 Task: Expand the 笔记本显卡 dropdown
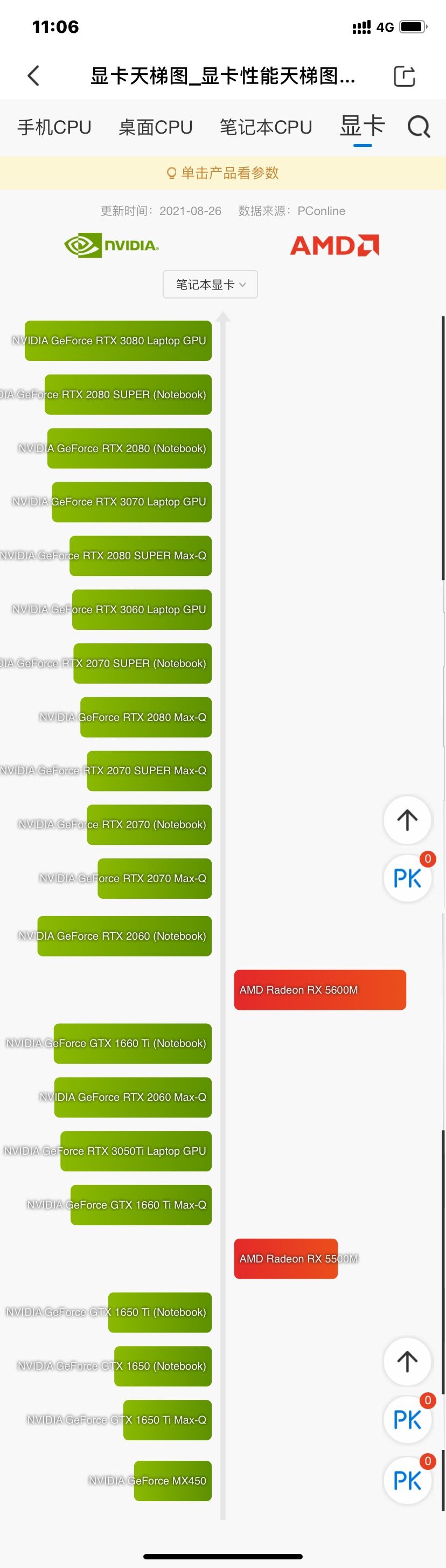[210, 285]
